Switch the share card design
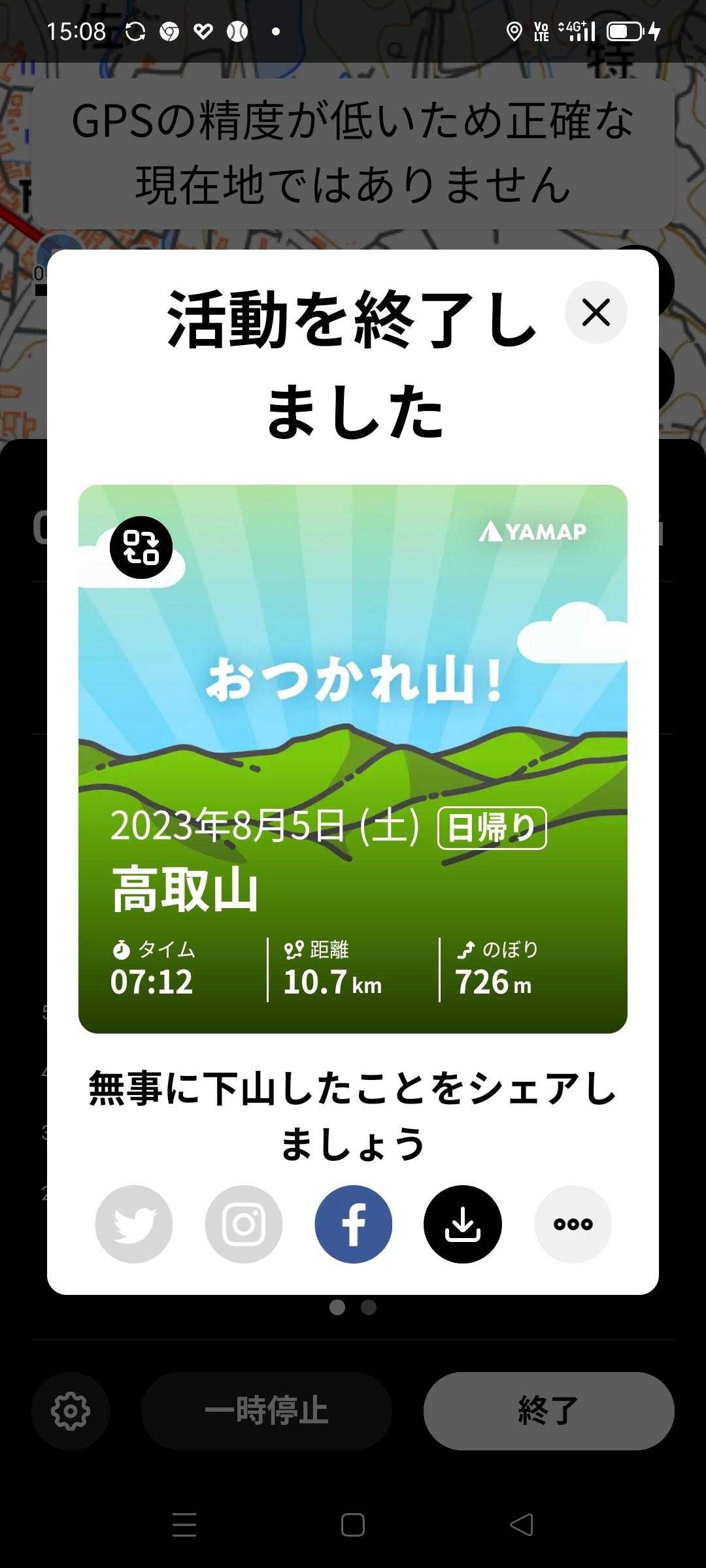The width and height of the screenshot is (706, 1568). point(141,547)
